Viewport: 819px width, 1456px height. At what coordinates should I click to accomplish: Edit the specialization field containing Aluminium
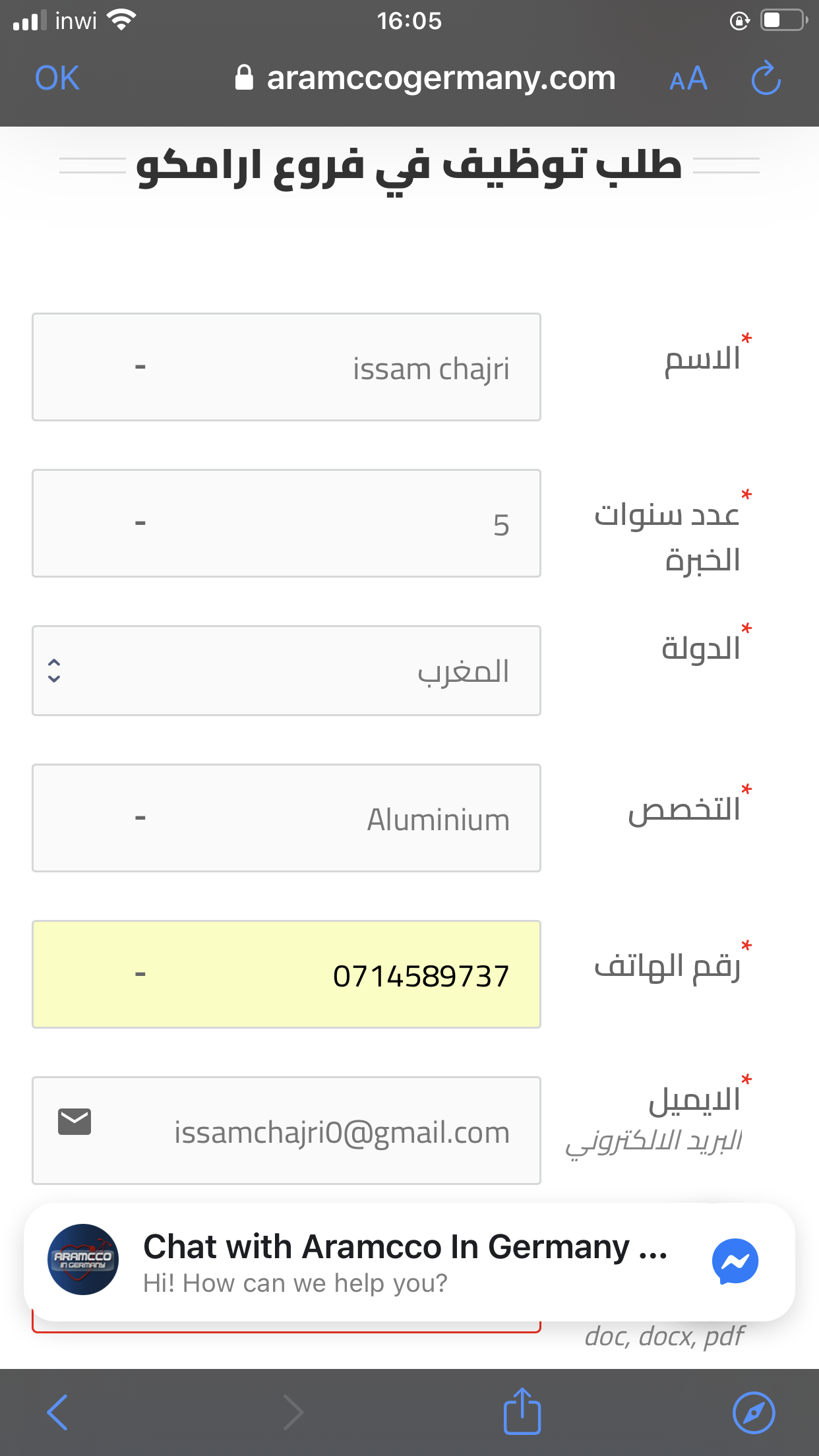point(286,818)
